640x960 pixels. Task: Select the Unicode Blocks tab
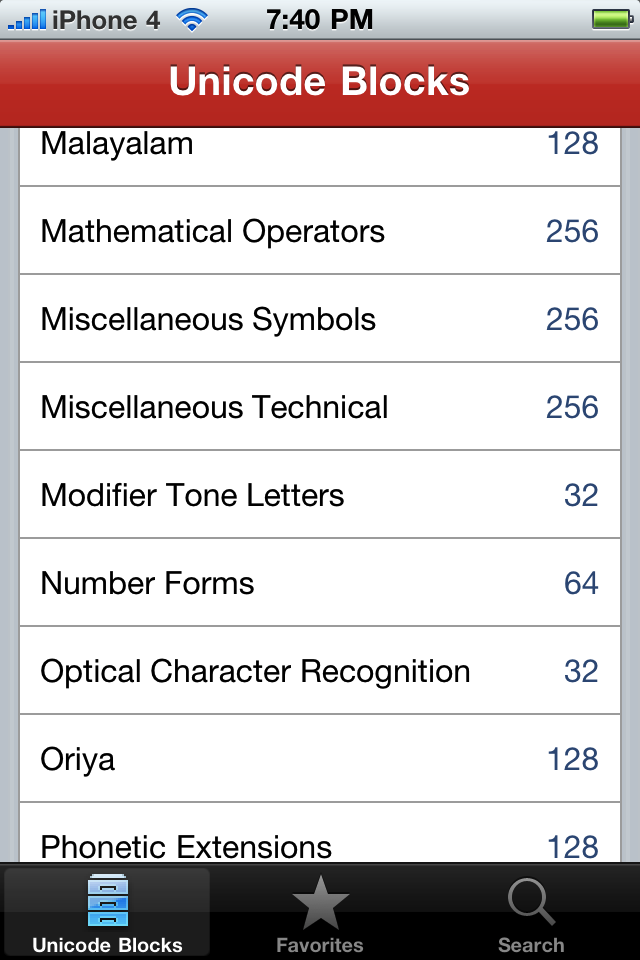(x=107, y=914)
